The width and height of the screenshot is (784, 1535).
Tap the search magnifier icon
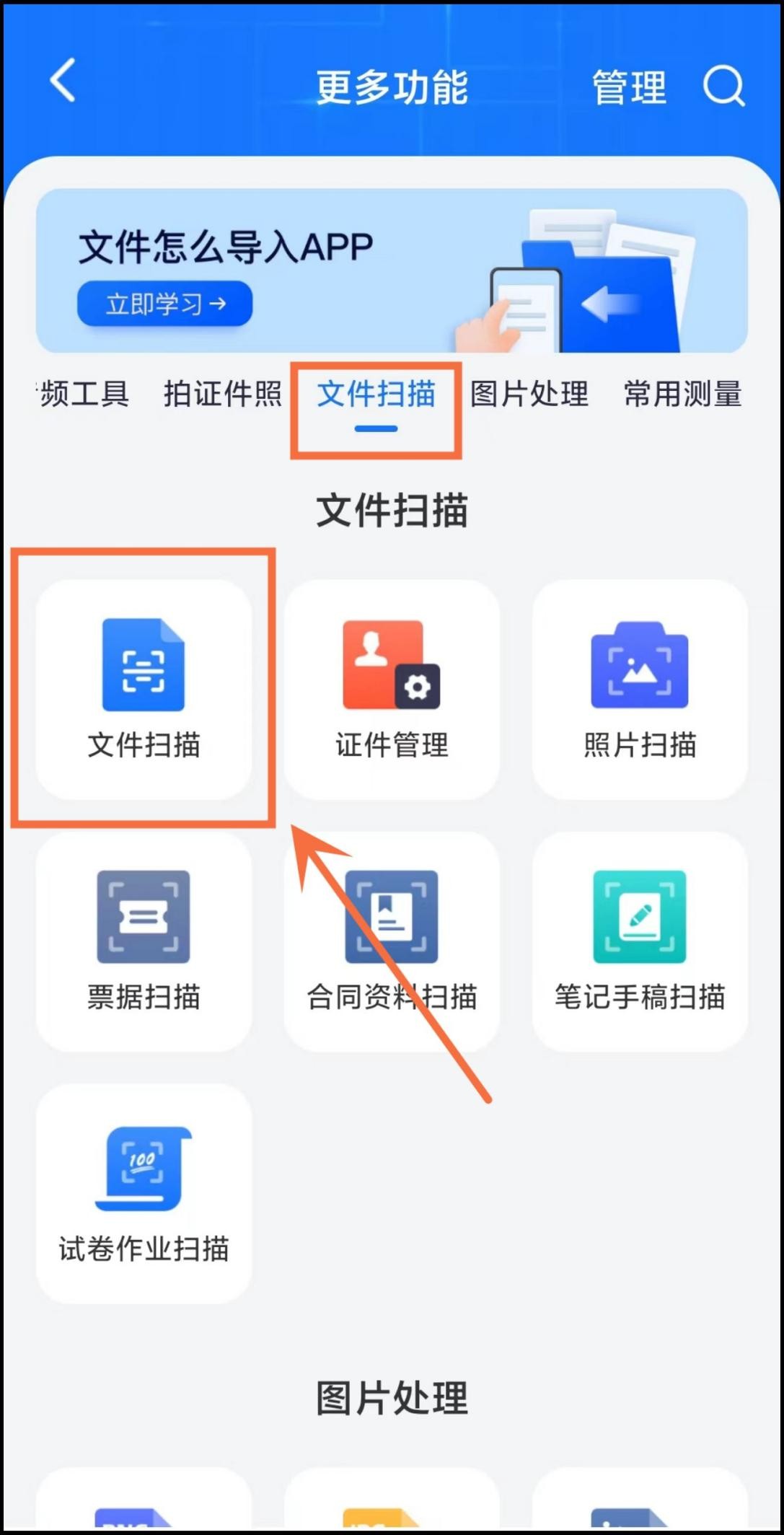click(x=725, y=87)
